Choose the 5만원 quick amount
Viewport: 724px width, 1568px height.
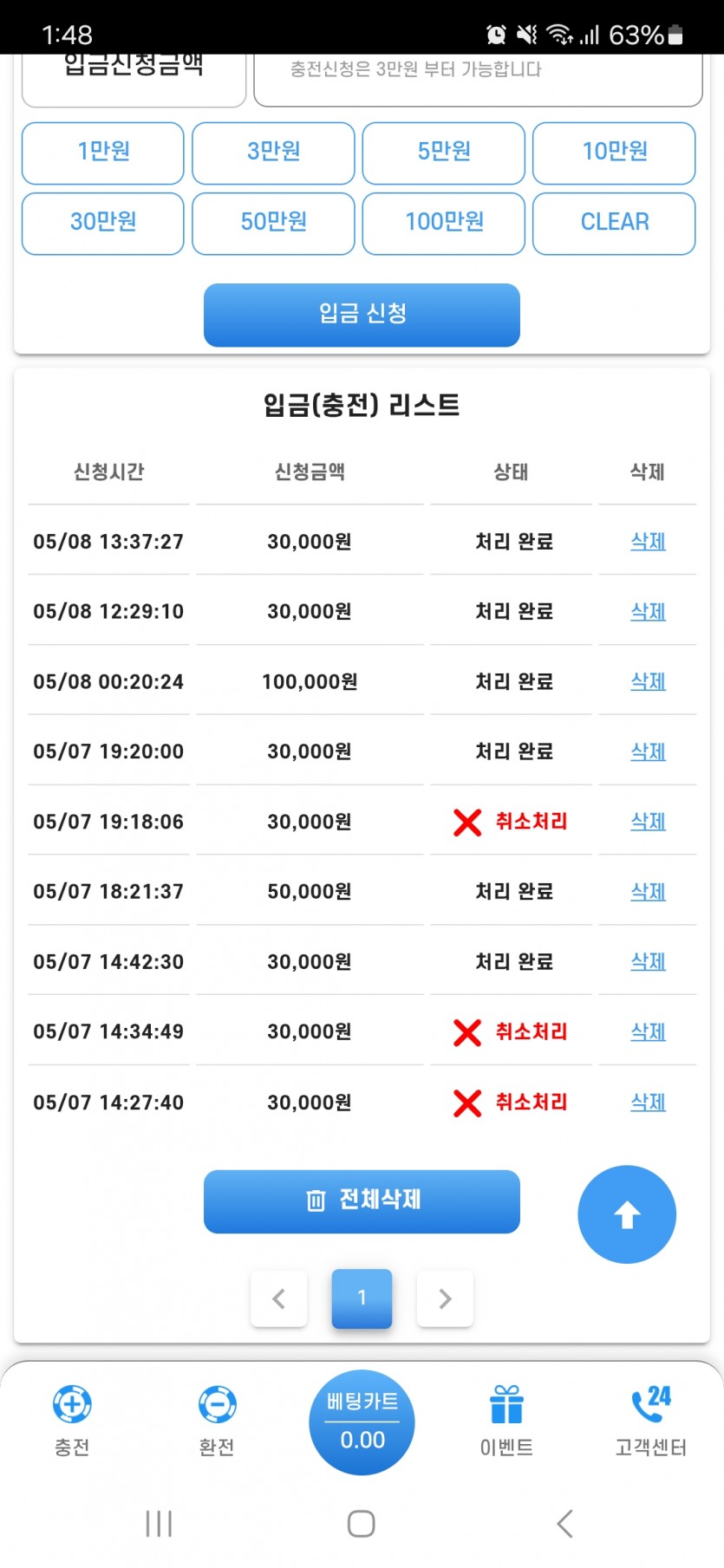[444, 153]
